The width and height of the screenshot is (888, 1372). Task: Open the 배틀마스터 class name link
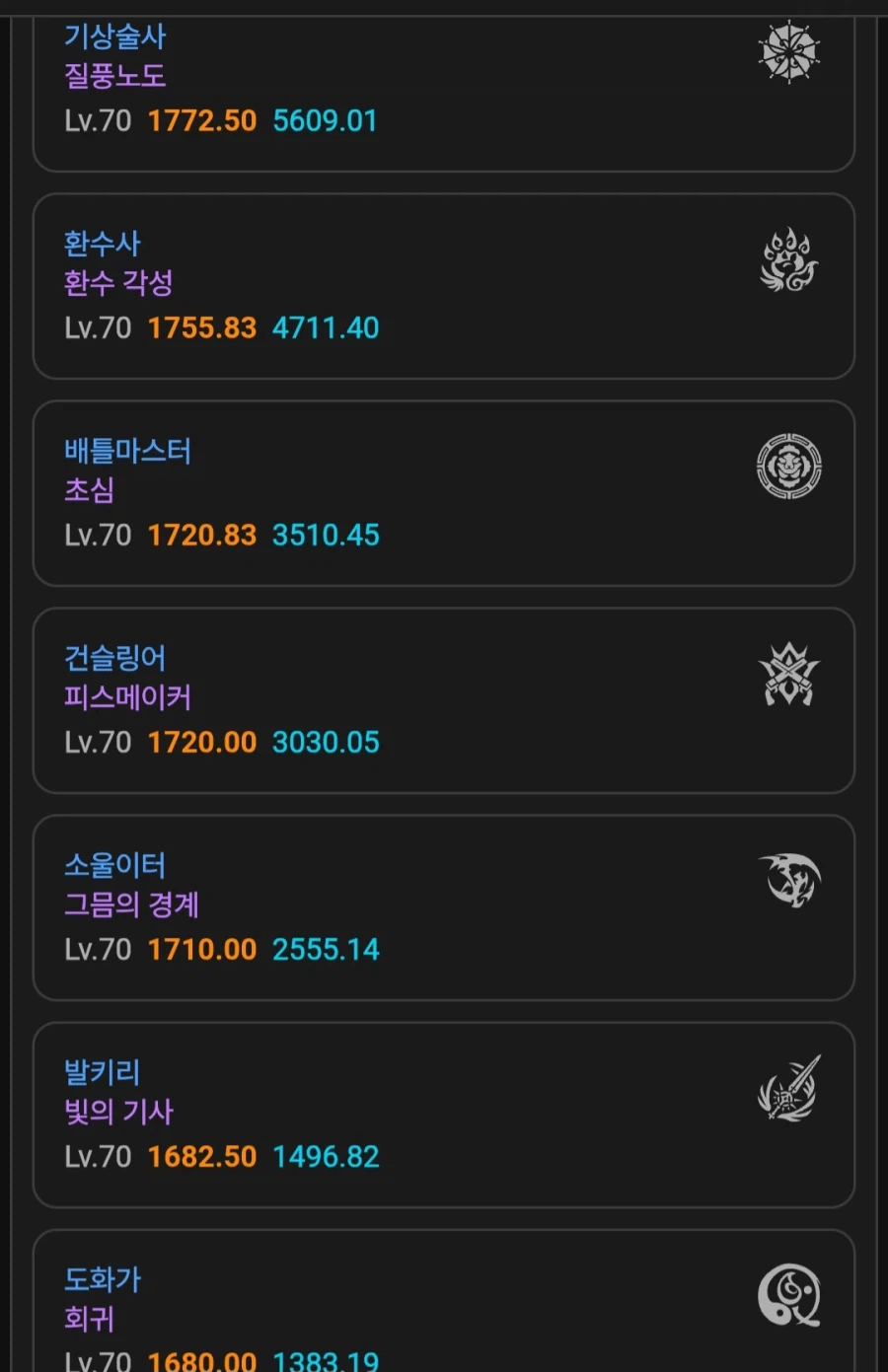[x=126, y=451]
